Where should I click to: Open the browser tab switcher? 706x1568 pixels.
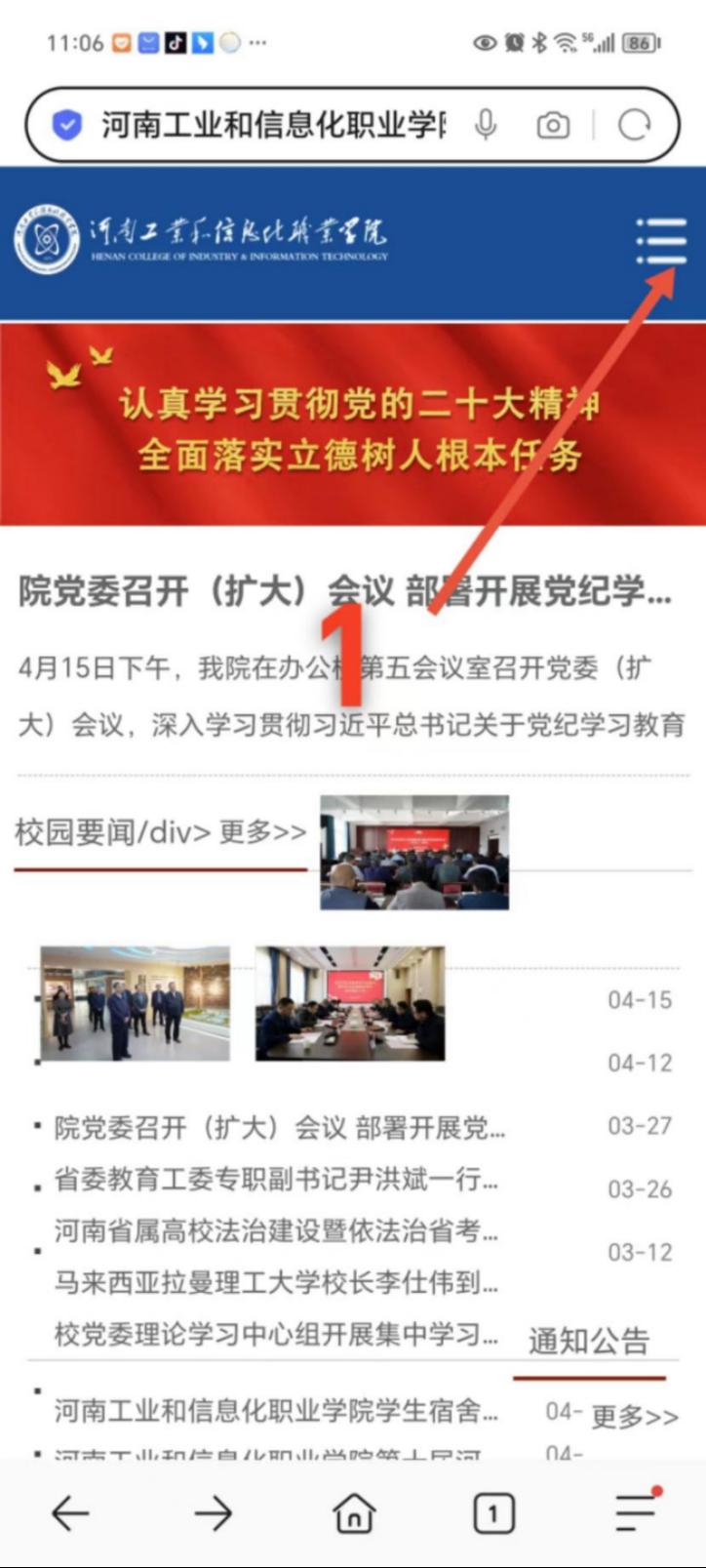click(x=493, y=1513)
